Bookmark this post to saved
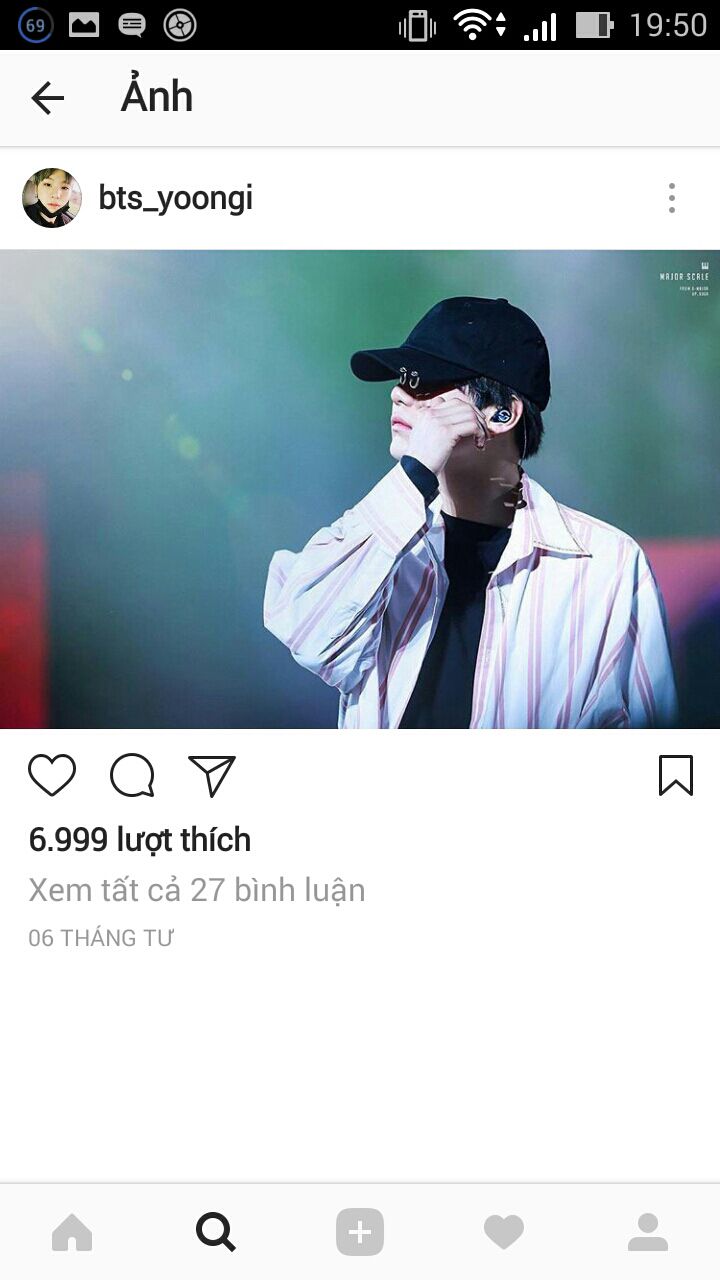This screenshot has width=720, height=1280. click(x=676, y=775)
